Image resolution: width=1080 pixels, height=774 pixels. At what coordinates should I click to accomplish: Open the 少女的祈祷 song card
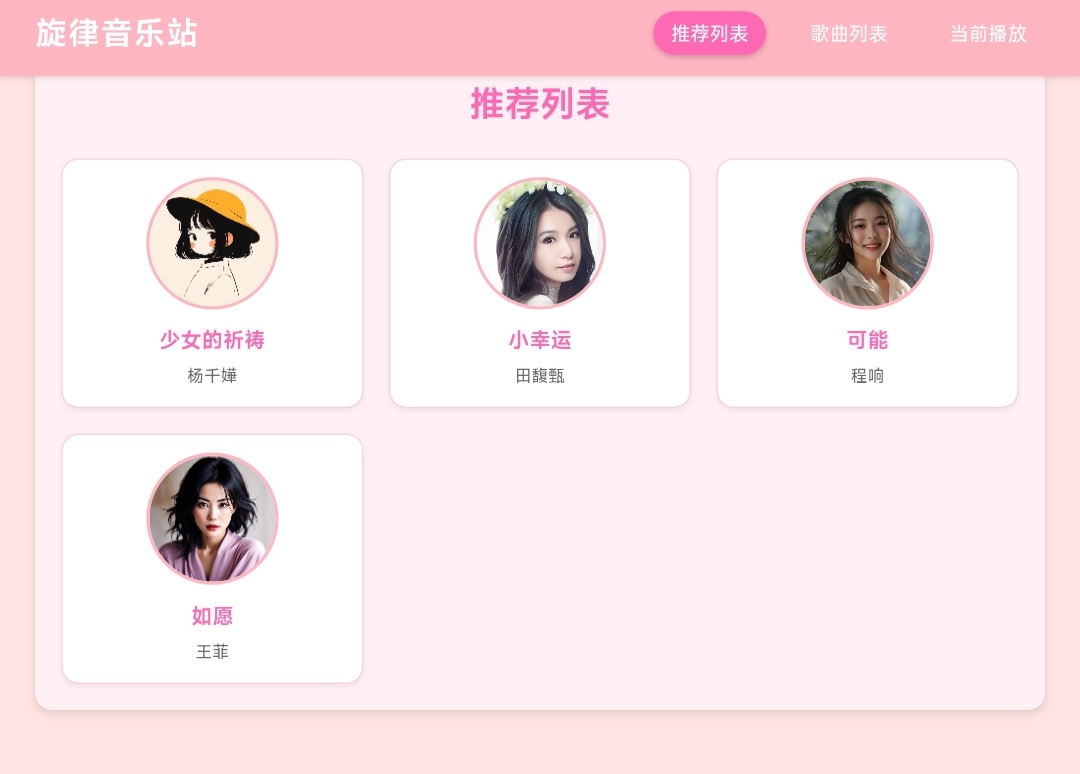pyautogui.click(x=212, y=283)
